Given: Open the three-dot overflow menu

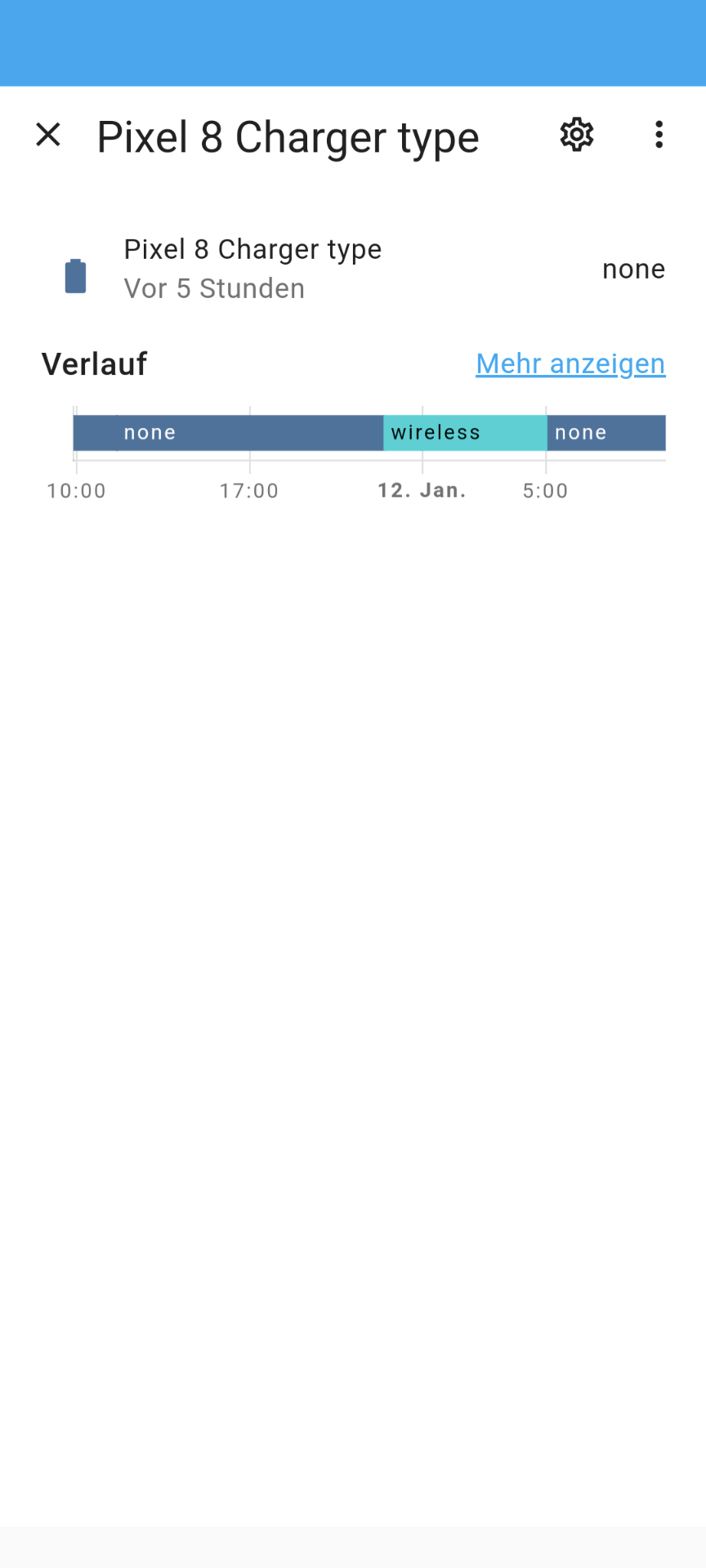Looking at the screenshot, I should (659, 135).
